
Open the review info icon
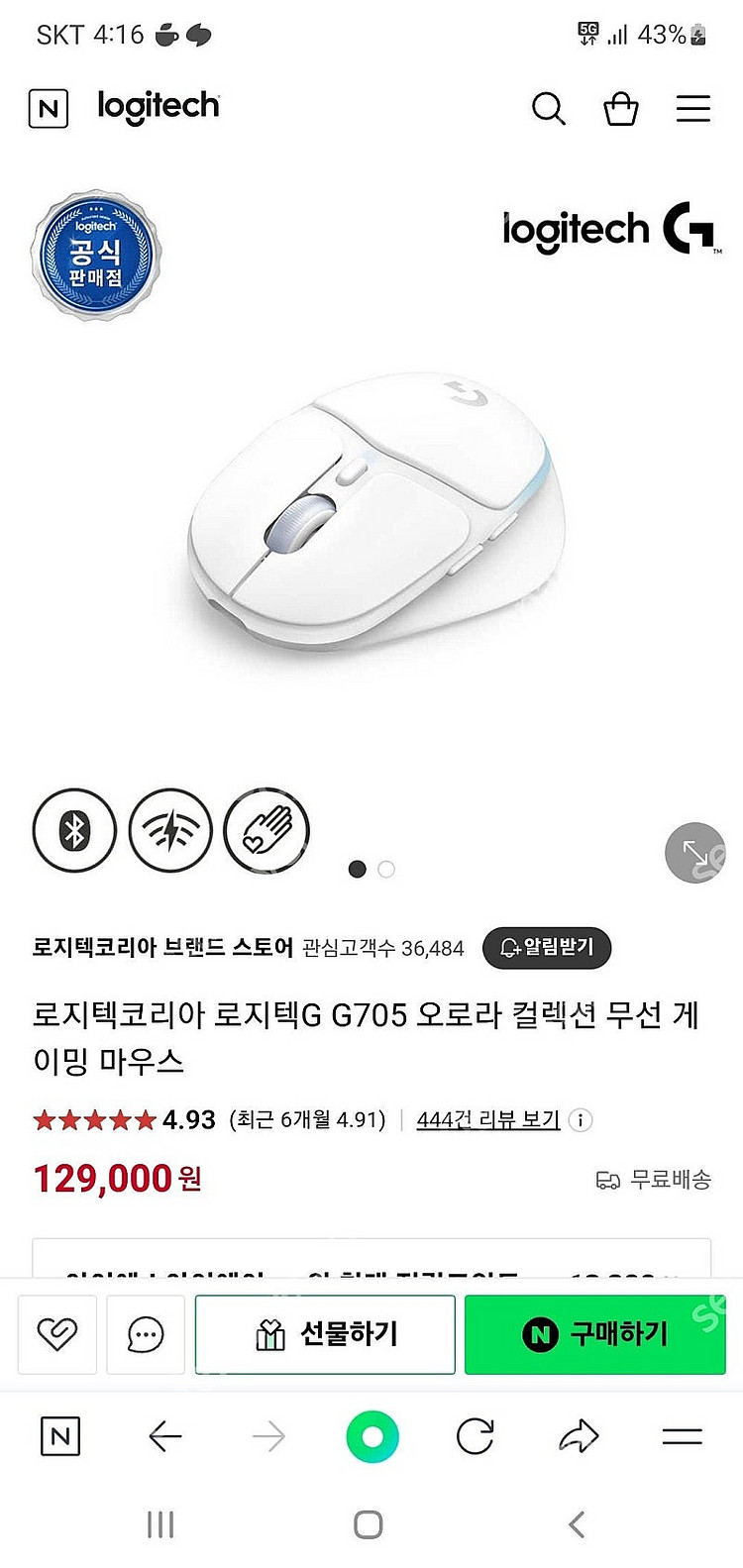pos(582,1120)
